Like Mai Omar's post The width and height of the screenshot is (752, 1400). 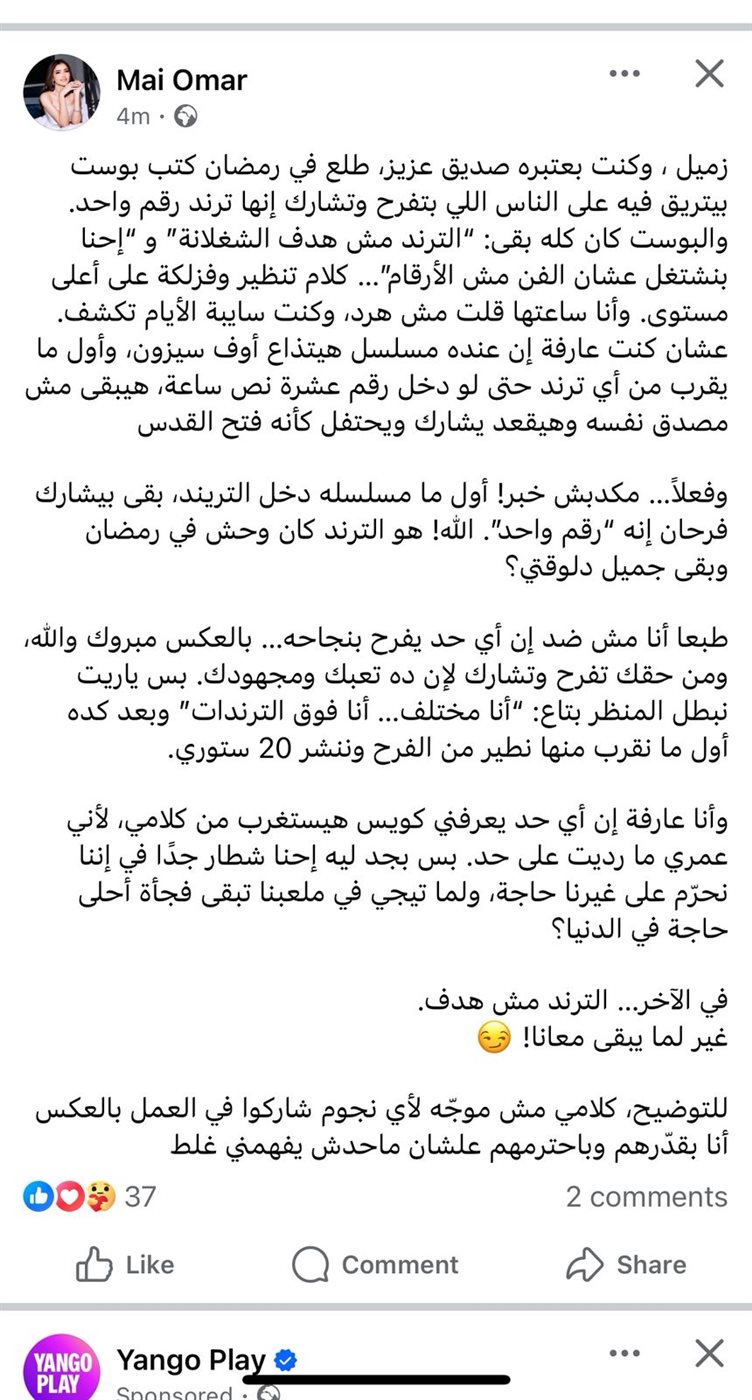(x=125, y=1264)
